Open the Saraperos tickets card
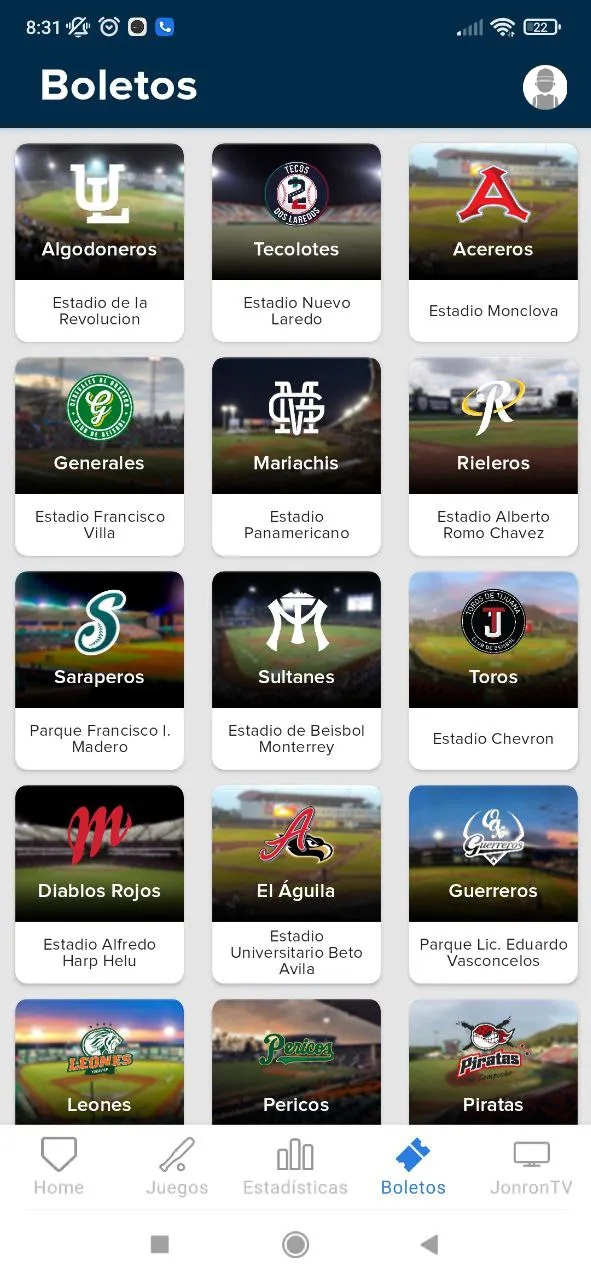 coord(99,670)
